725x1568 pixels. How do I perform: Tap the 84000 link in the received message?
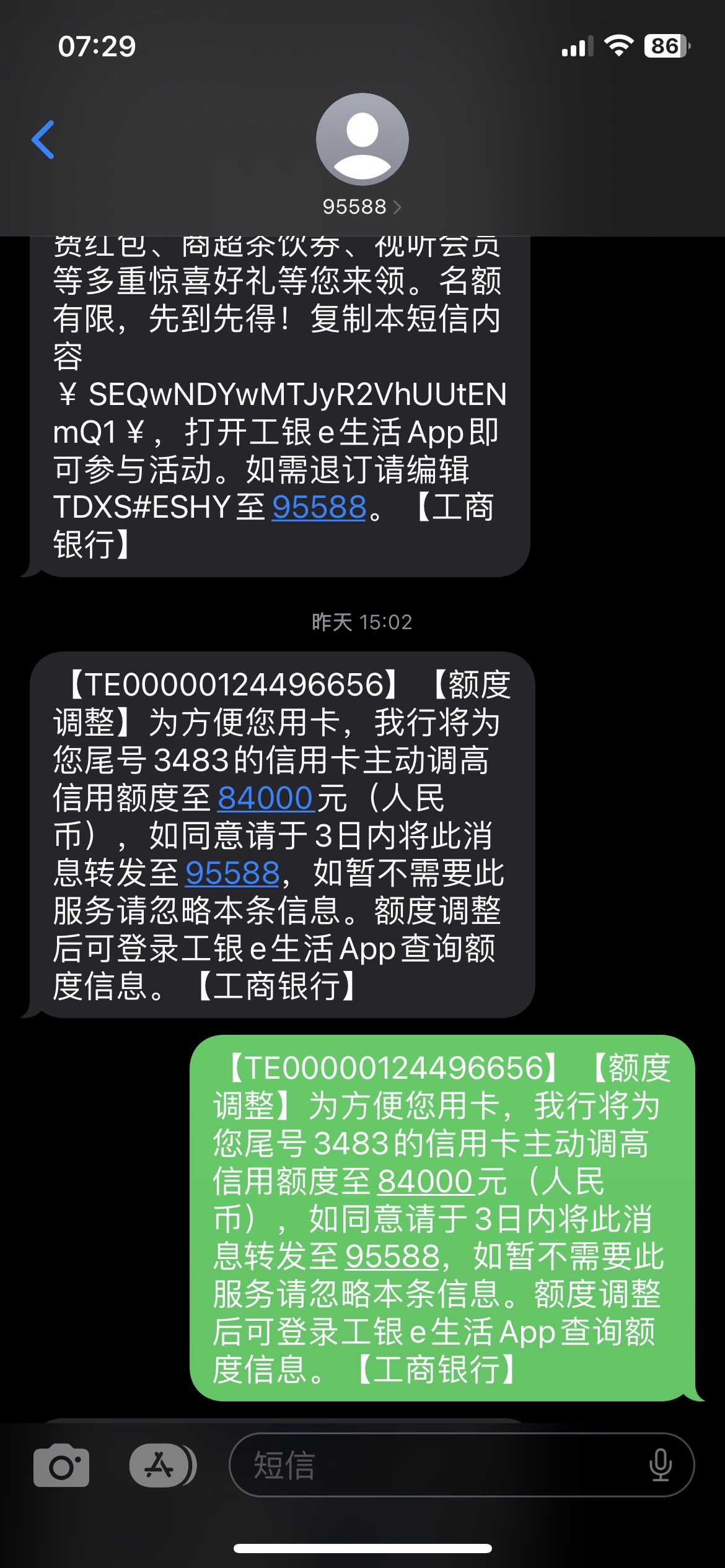click(x=265, y=798)
